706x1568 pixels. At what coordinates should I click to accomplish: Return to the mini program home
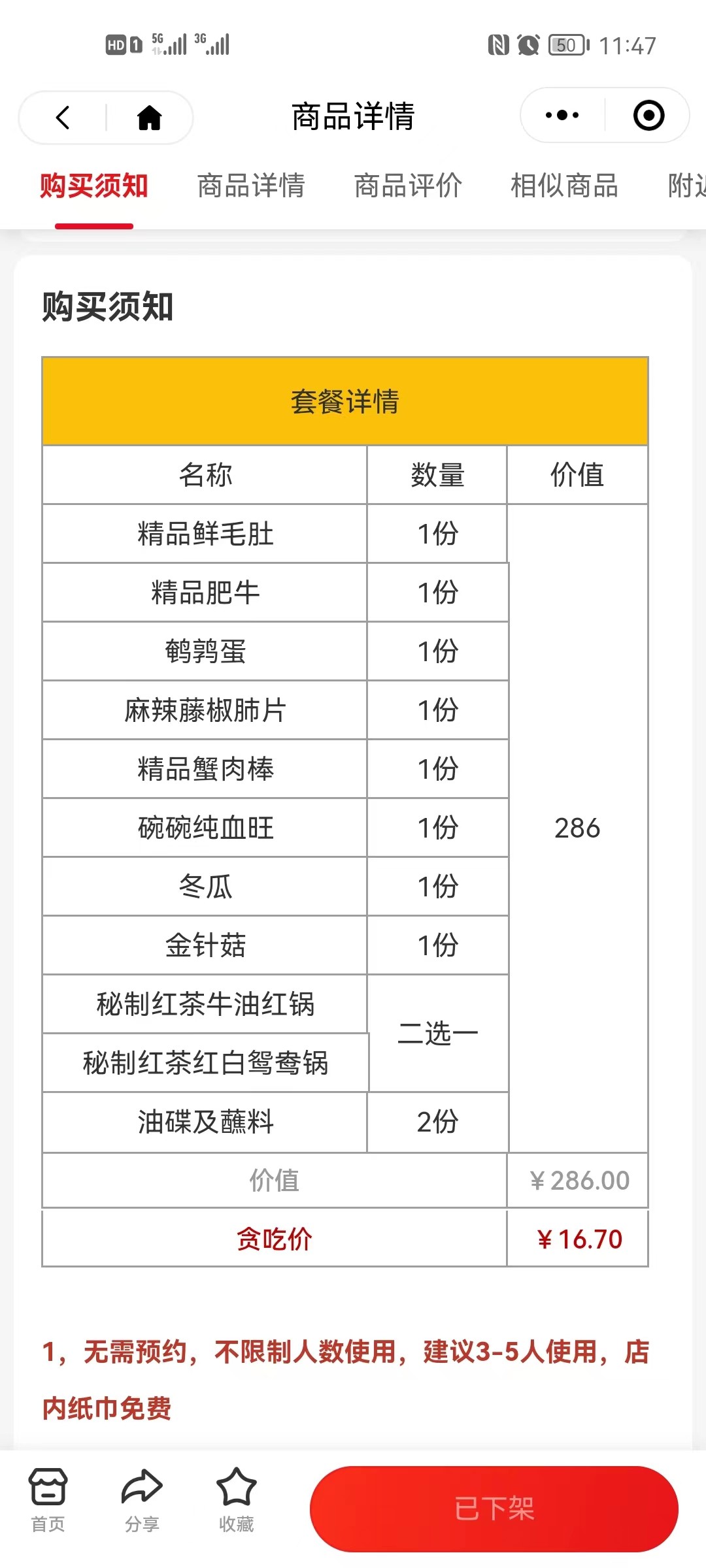(149, 118)
